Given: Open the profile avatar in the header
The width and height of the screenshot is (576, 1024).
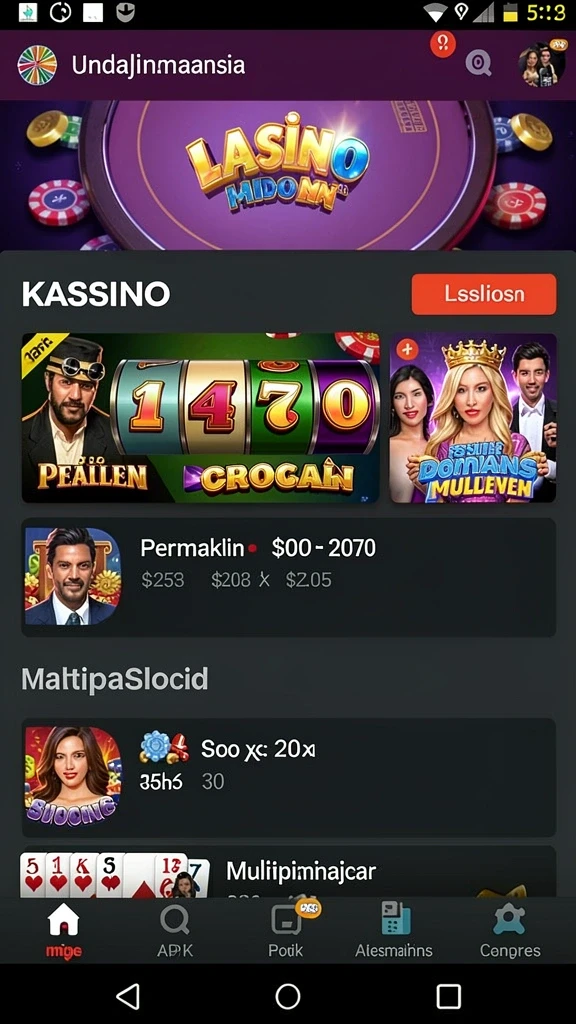Looking at the screenshot, I should [x=543, y=64].
